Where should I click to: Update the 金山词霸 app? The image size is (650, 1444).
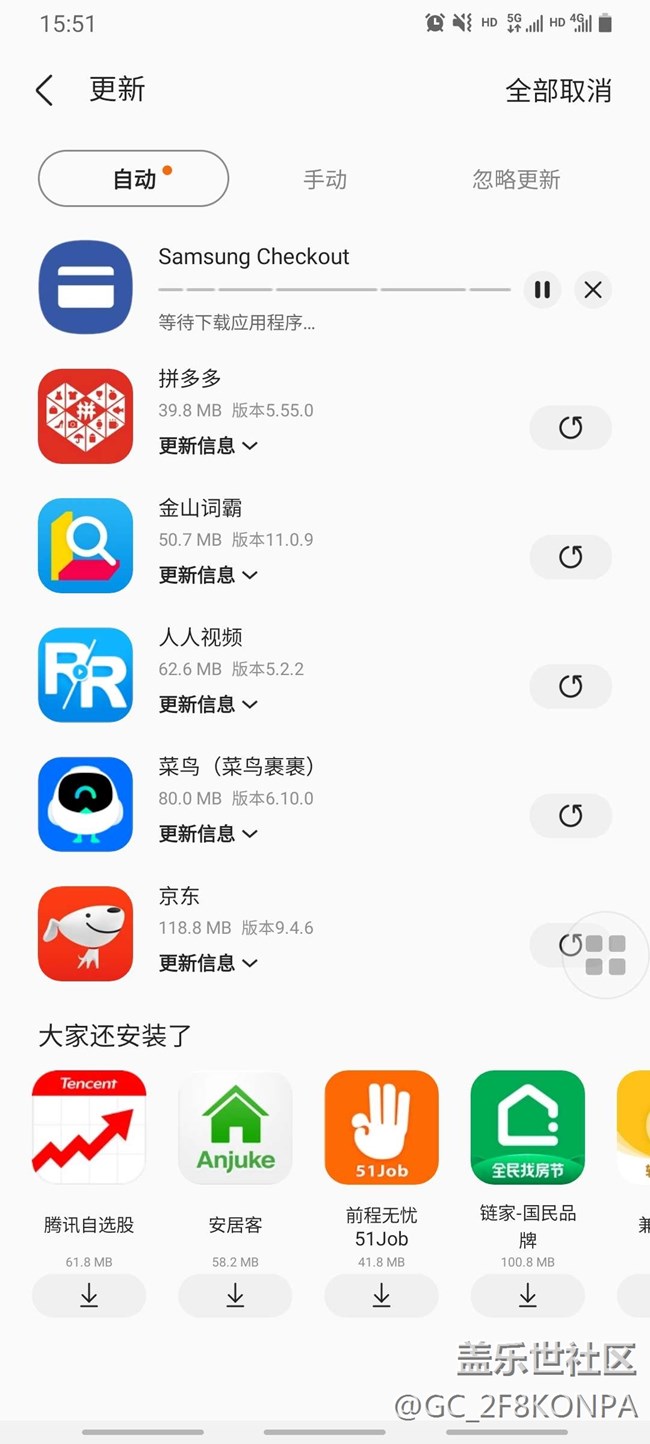570,557
